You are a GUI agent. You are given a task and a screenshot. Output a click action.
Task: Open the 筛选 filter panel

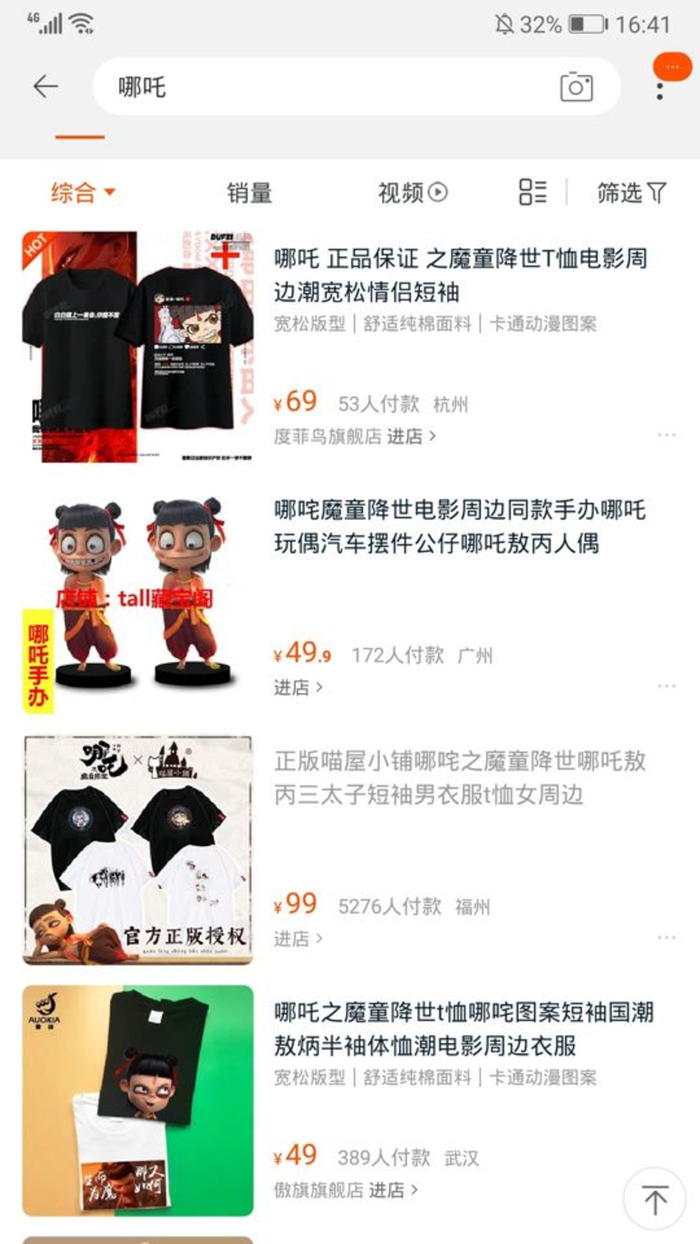(x=631, y=193)
